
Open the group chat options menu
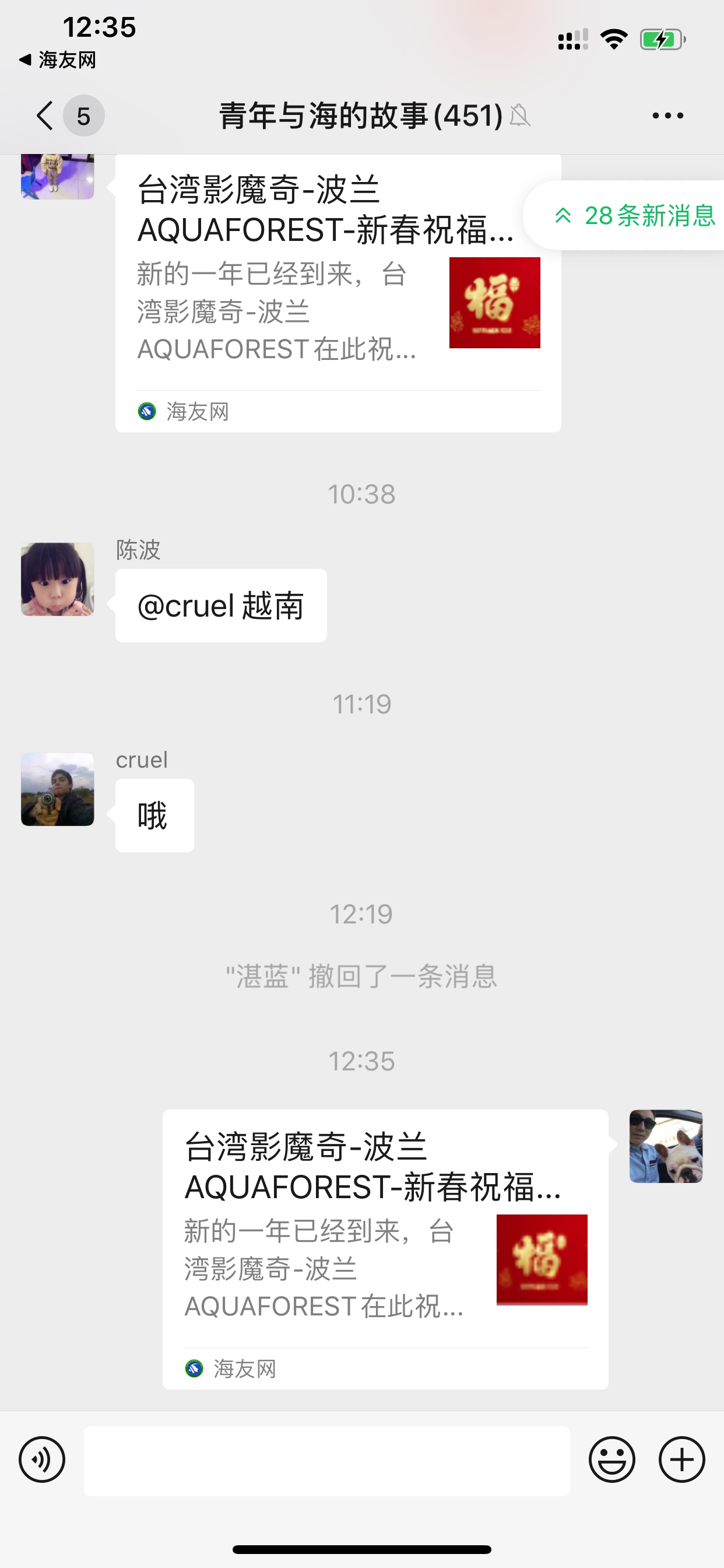pyautogui.click(x=667, y=116)
